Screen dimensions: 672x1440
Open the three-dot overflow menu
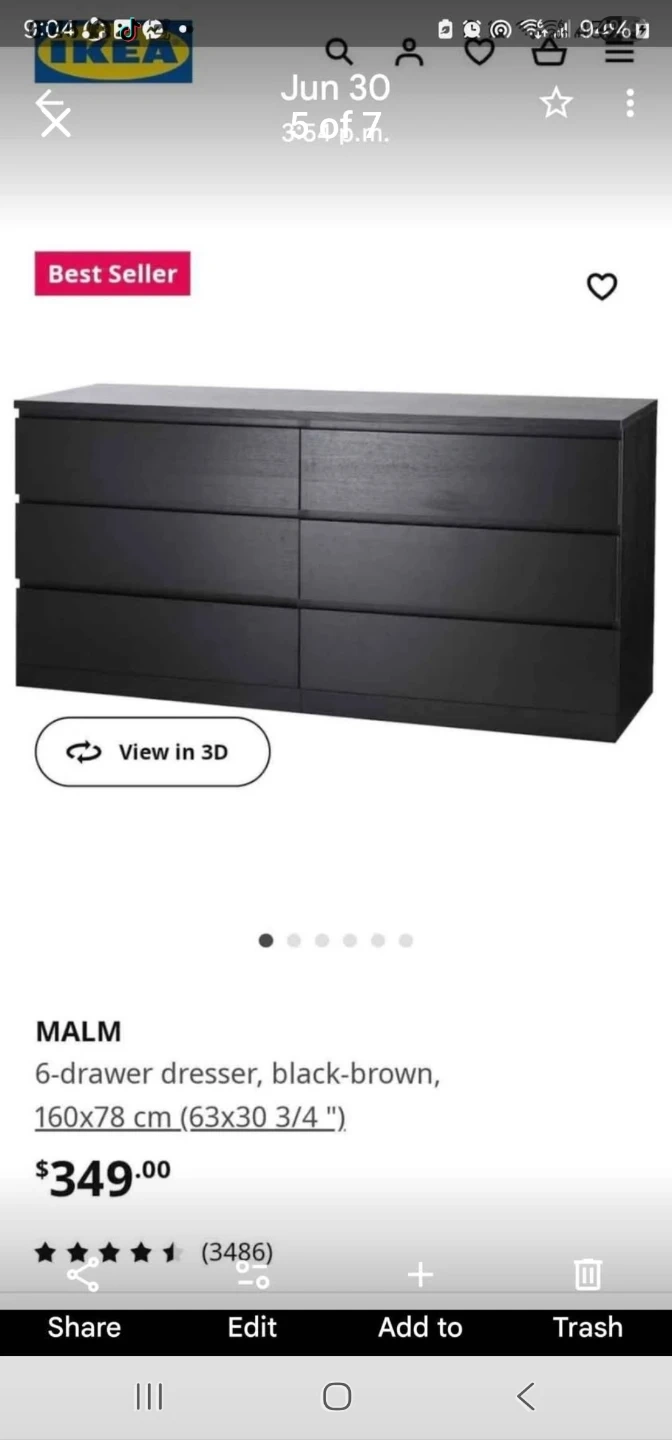630,103
